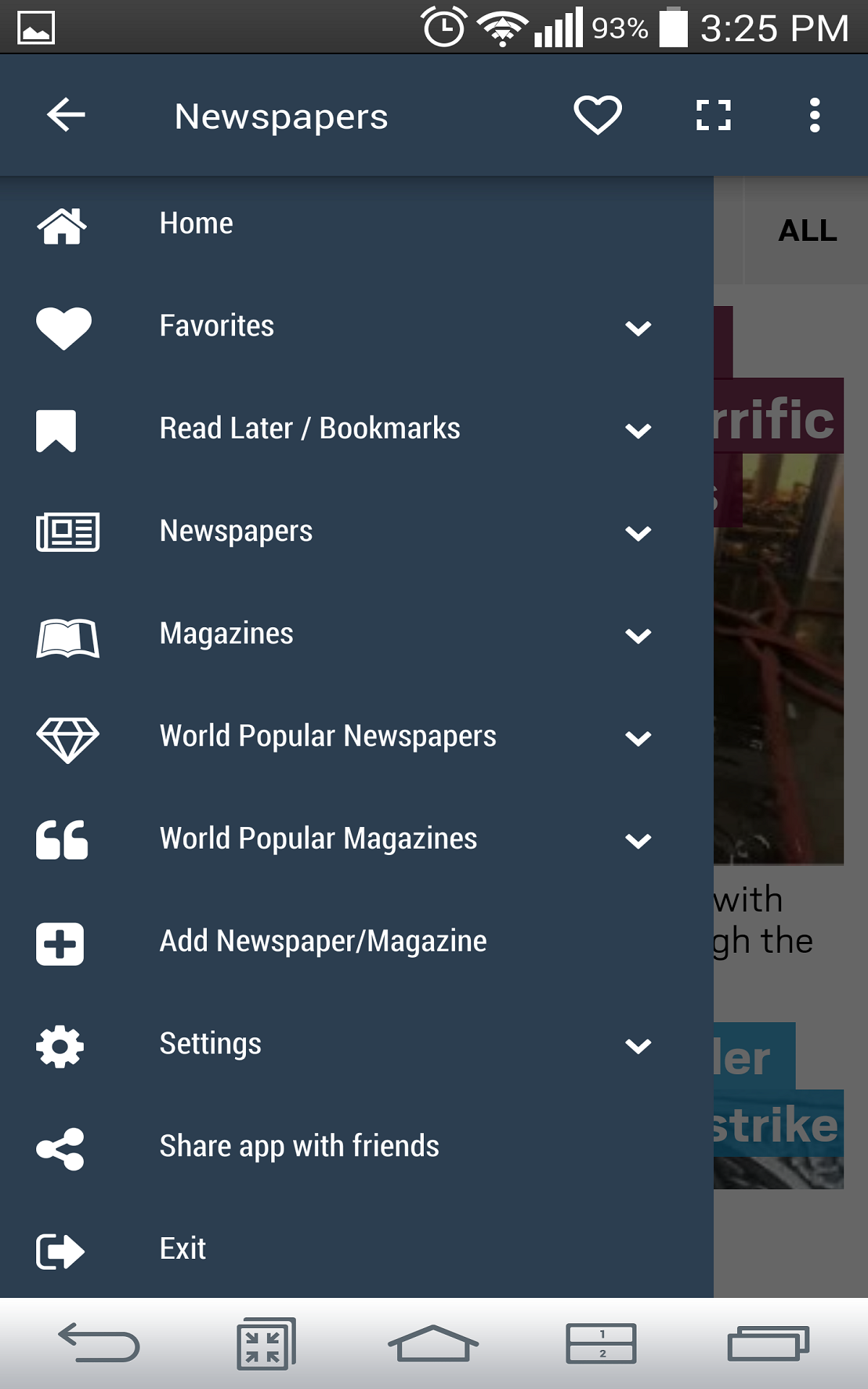Switch to the ALL tab

[807, 231]
